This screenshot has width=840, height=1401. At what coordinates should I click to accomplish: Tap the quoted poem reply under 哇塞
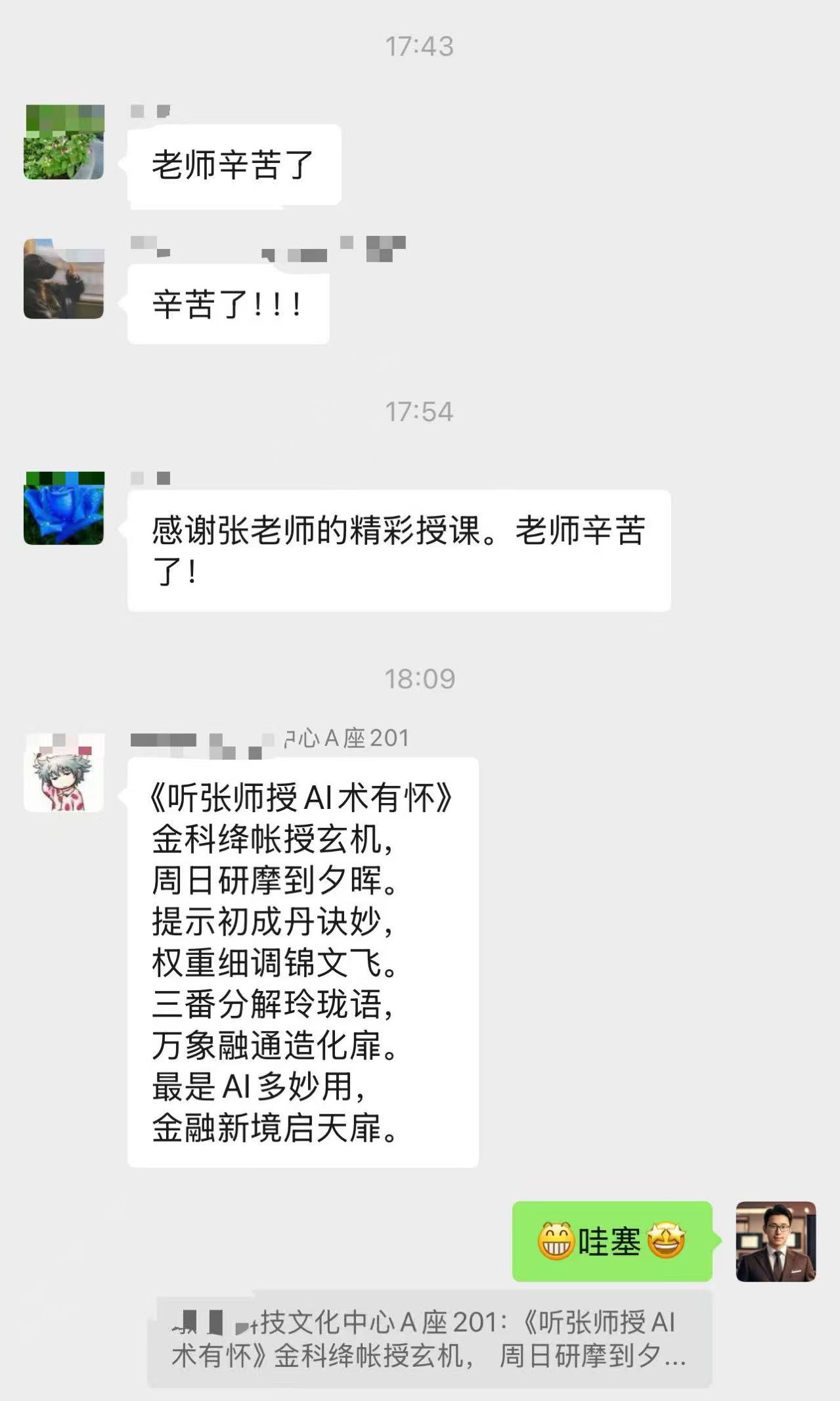tap(430, 1339)
